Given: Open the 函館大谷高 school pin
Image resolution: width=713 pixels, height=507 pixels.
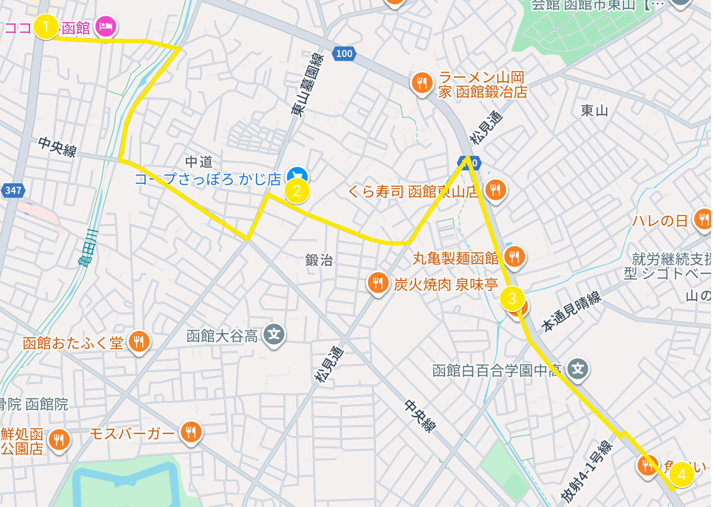Looking at the screenshot, I should [x=275, y=334].
